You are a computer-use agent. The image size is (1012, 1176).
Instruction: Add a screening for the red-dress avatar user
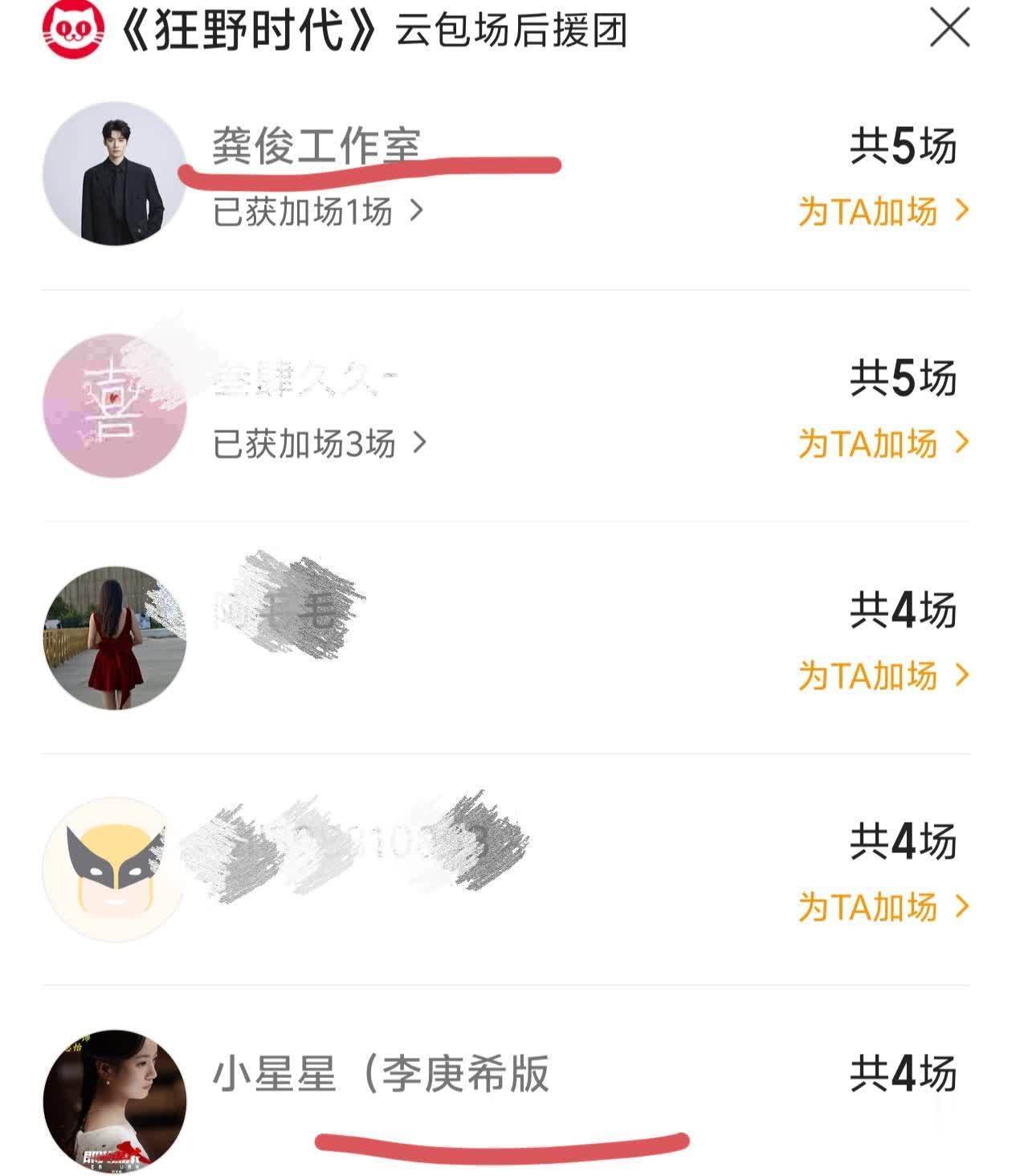coord(883,676)
